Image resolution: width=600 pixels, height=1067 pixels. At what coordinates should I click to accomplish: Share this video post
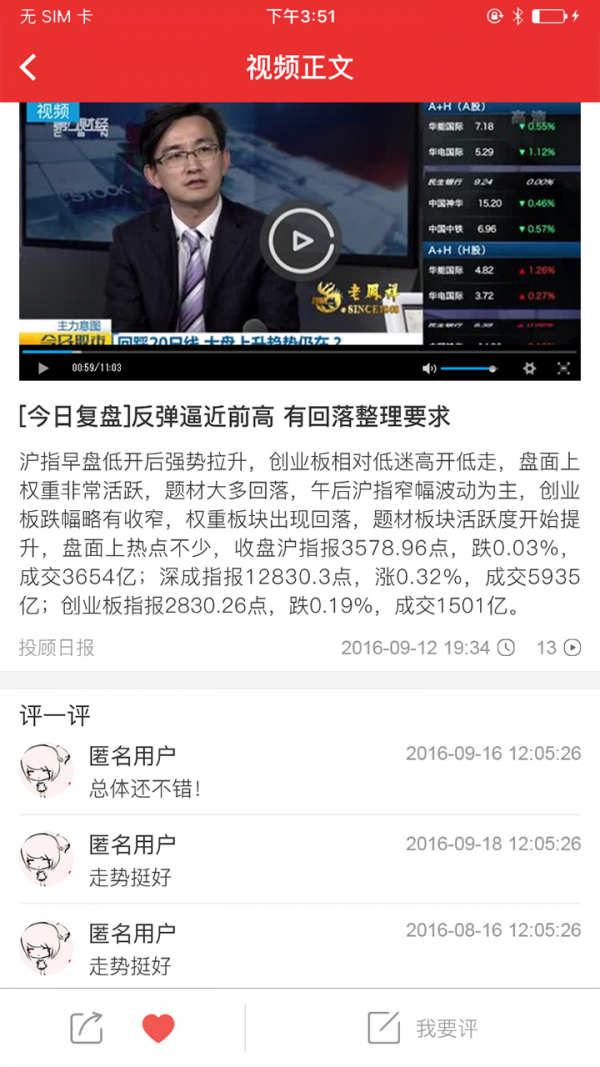tap(86, 1027)
